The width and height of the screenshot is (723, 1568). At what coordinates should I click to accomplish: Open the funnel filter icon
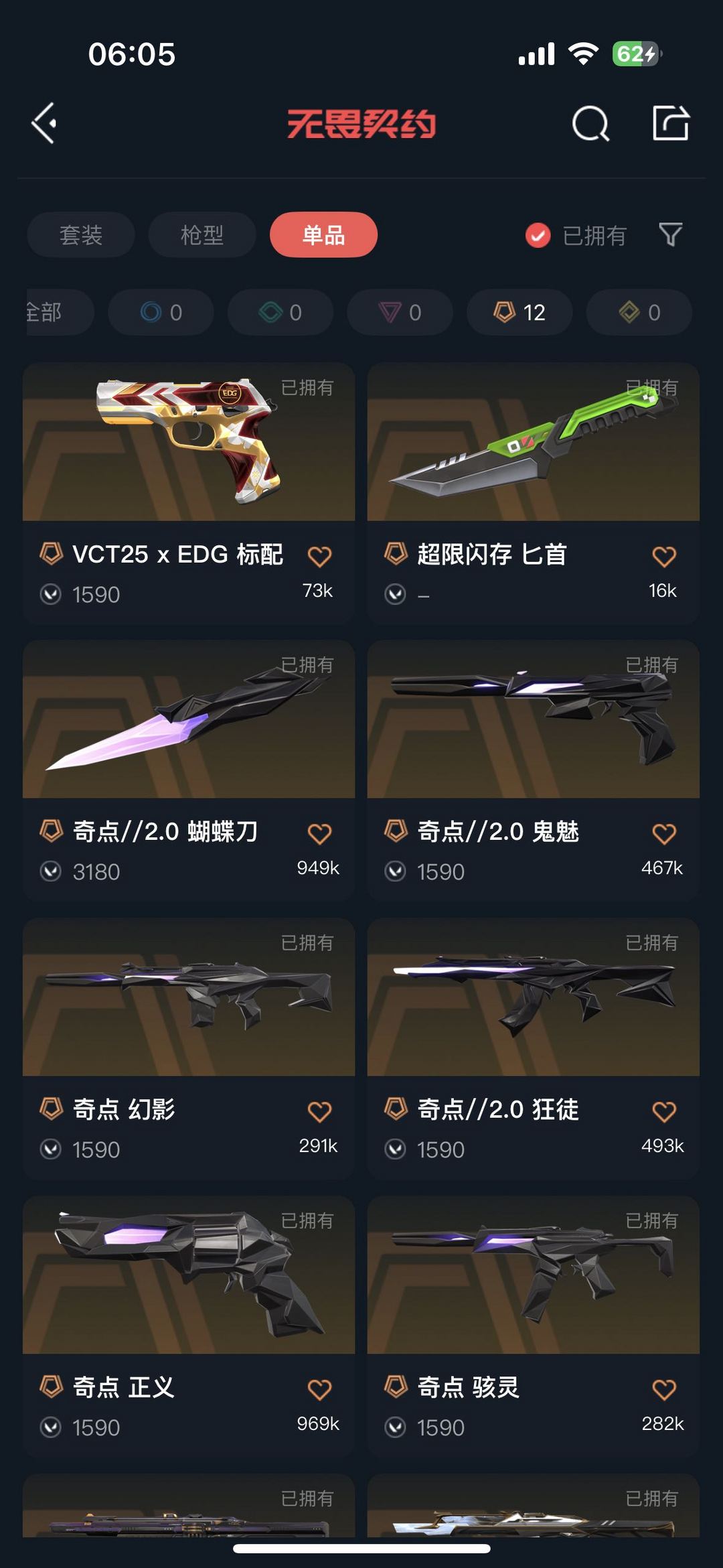point(671,235)
